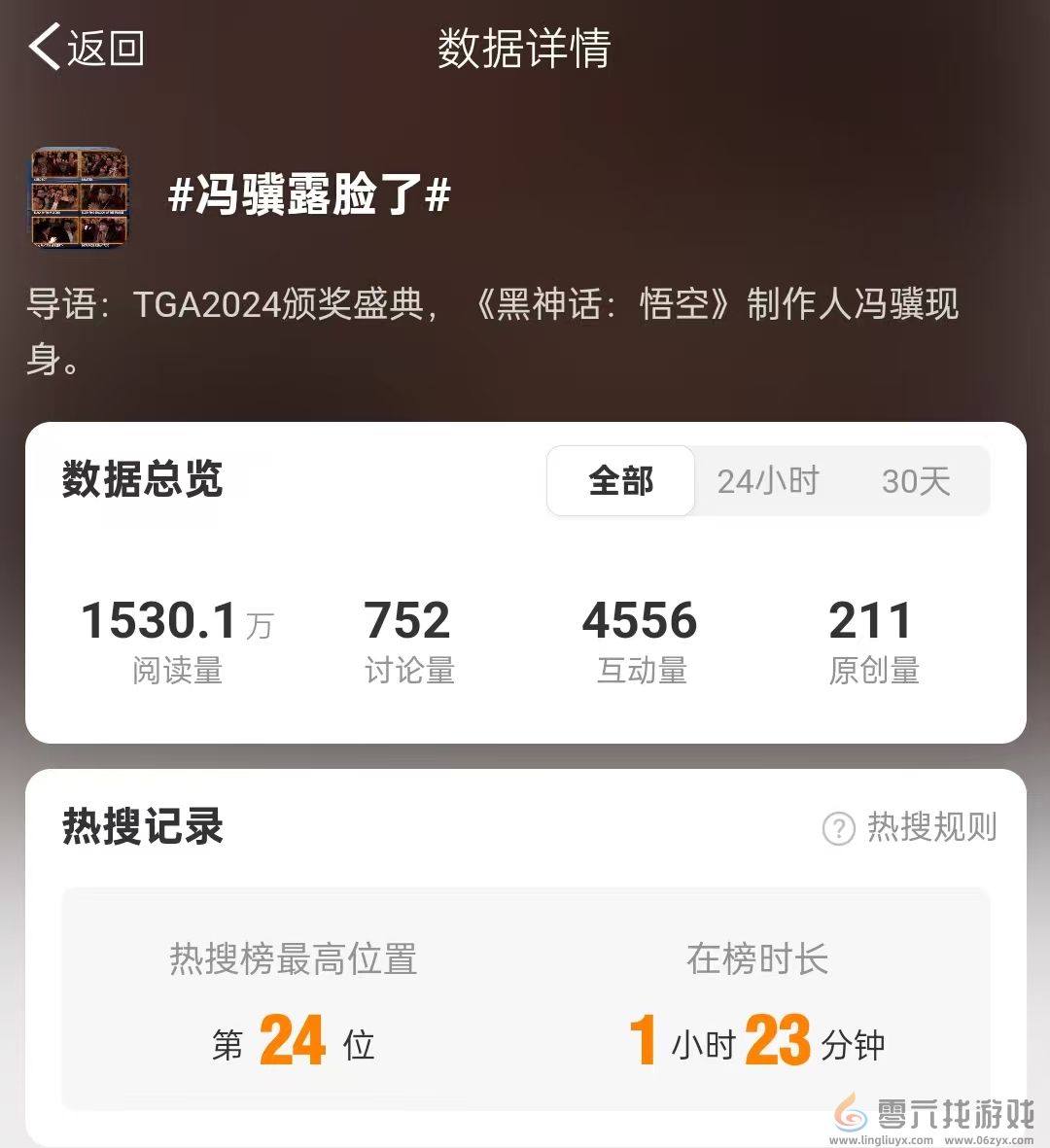Select the 全部 time range tab
This screenshot has width=1050, height=1148.
[620, 481]
